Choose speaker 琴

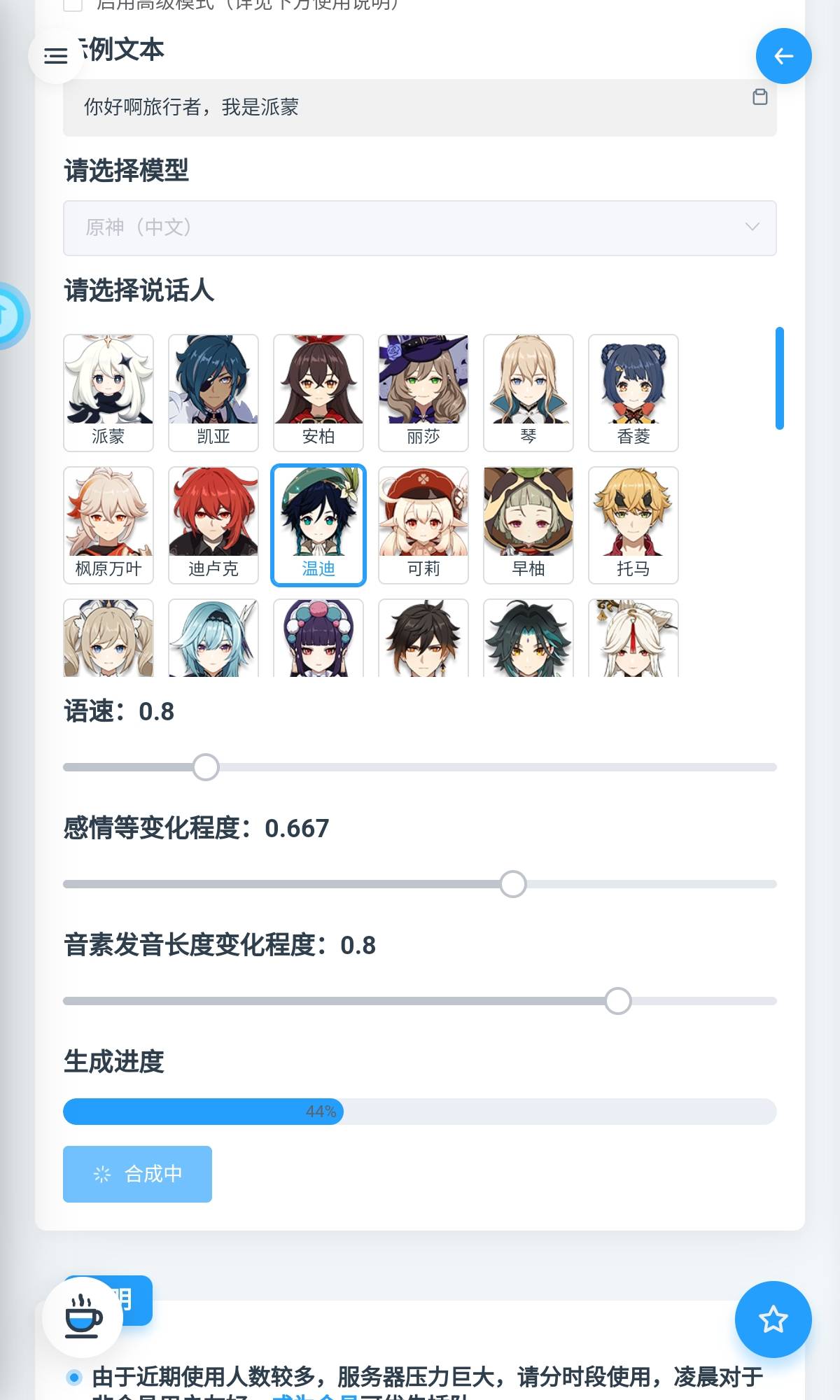click(528, 392)
